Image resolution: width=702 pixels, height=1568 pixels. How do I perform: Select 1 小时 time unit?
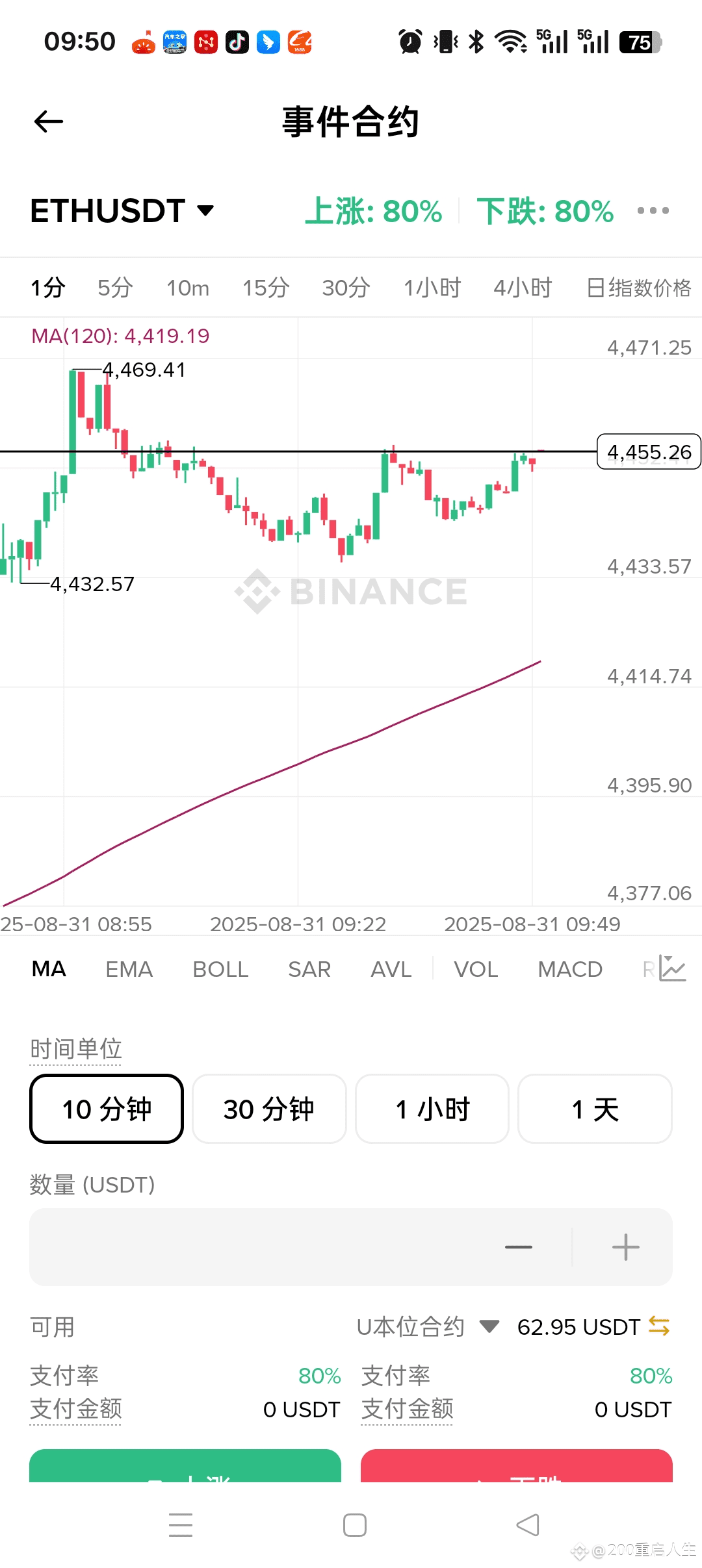(432, 1109)
